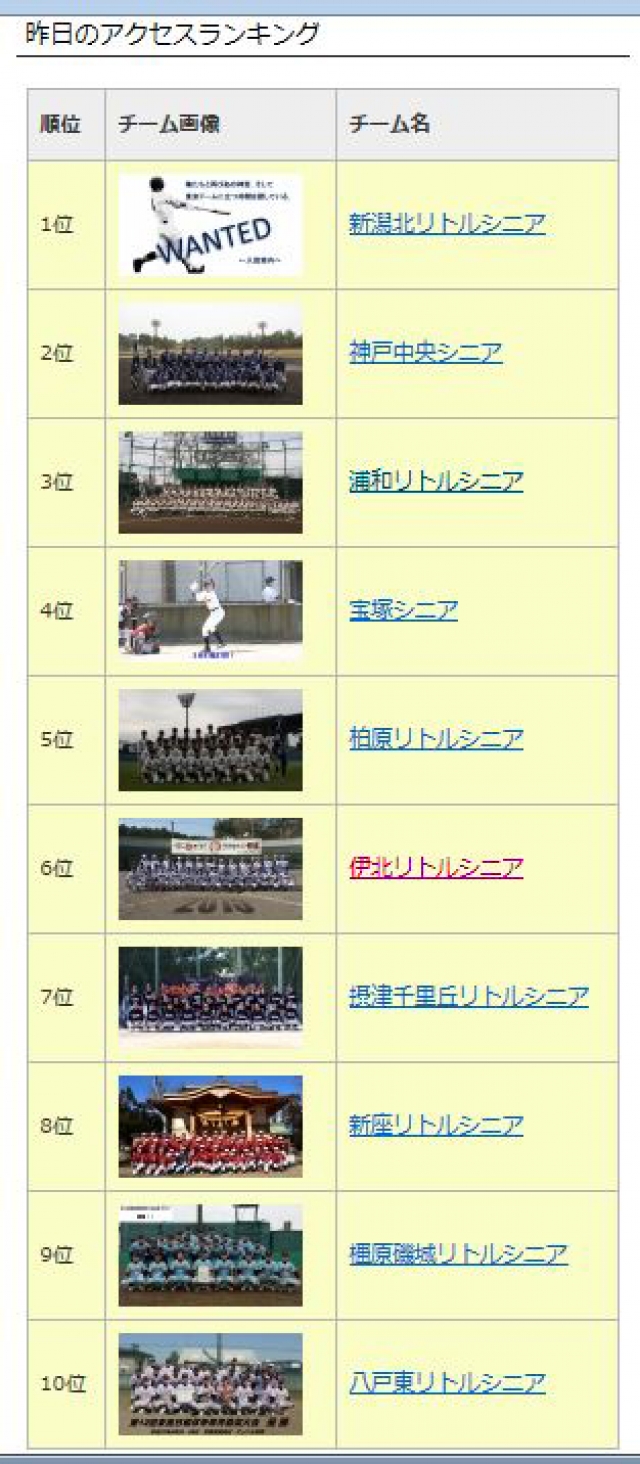Open the 摂津千里丘リトルシニア team link
This screenshot has width=640, height=1464.
click(x=468, y=997)
